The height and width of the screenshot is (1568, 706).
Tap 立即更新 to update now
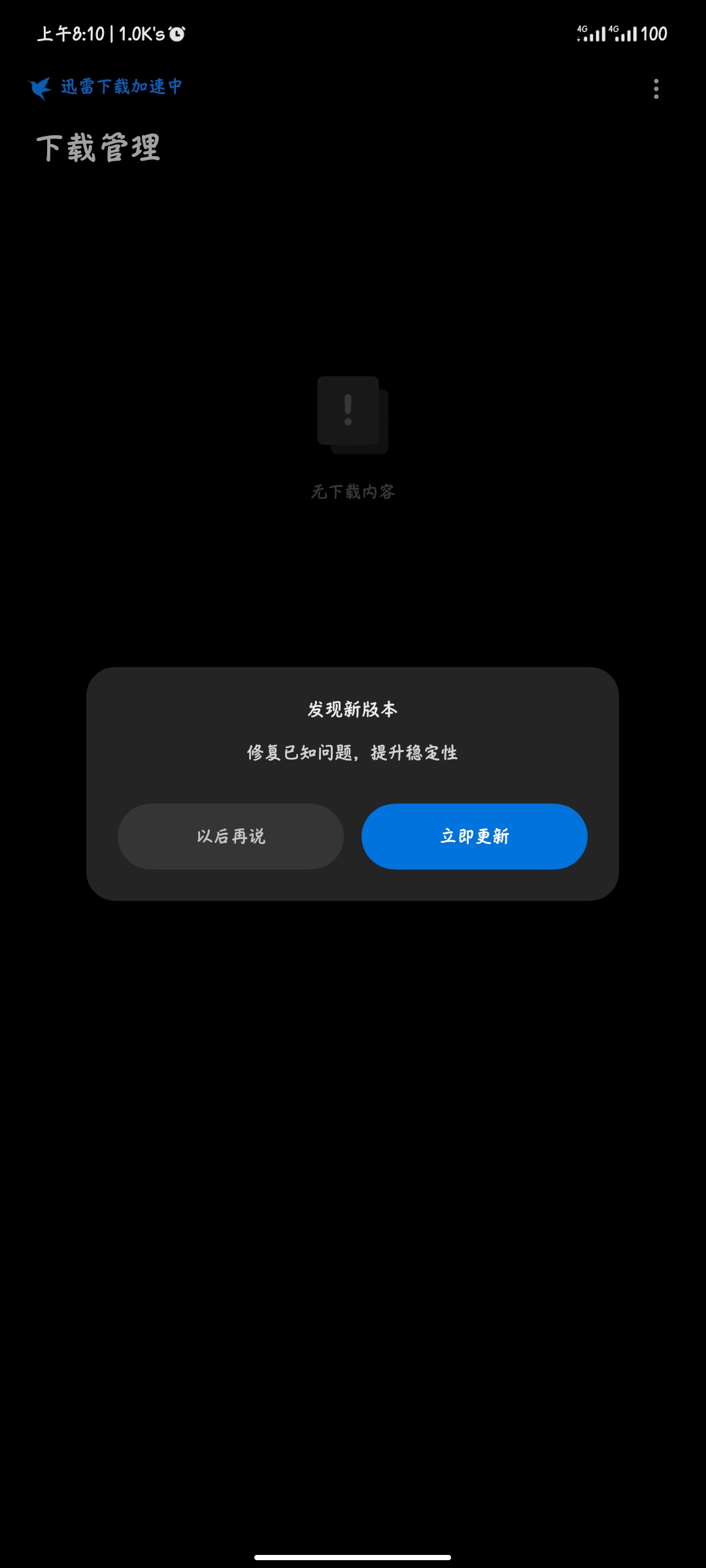474,836
